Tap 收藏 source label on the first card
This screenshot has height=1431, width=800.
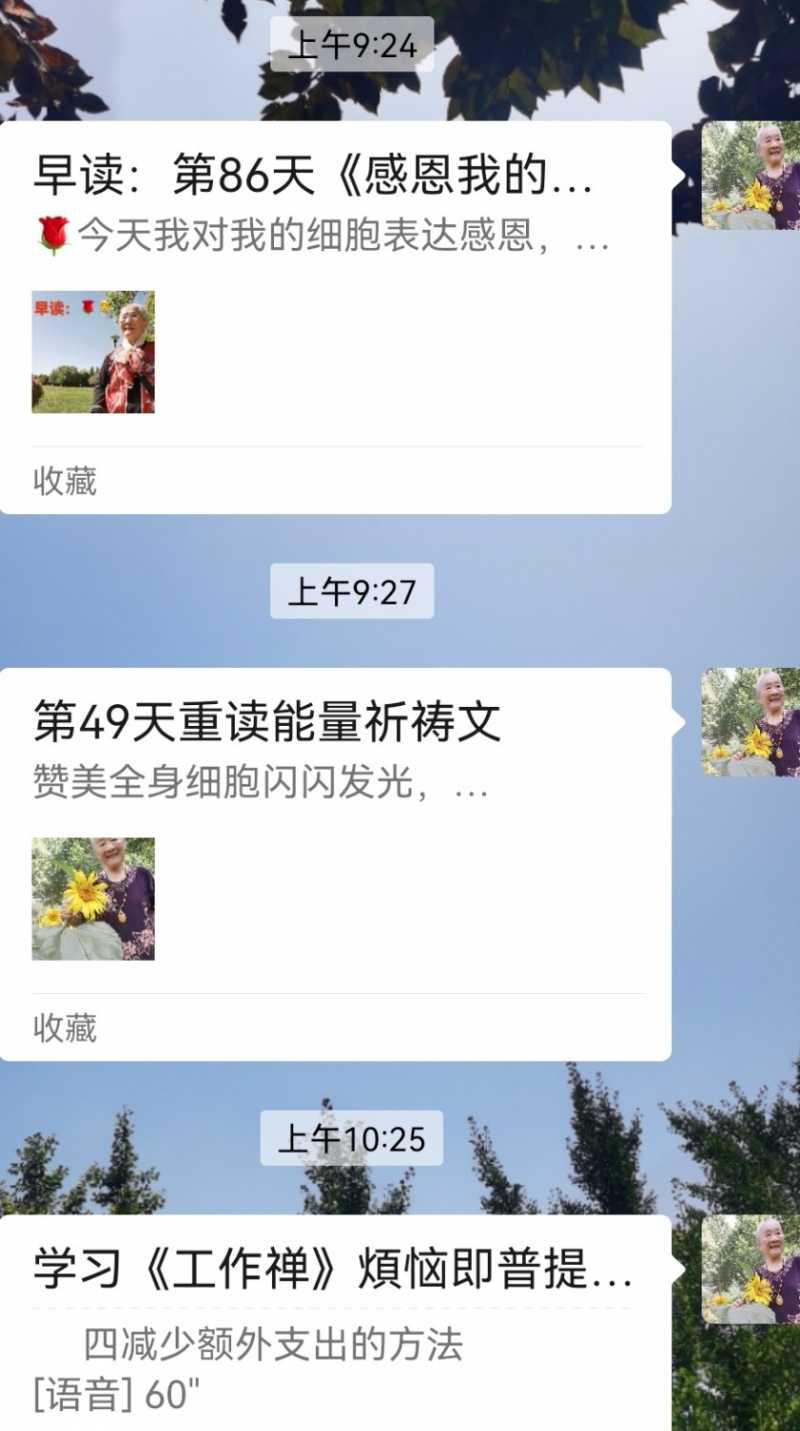click(x=62, y=479)
